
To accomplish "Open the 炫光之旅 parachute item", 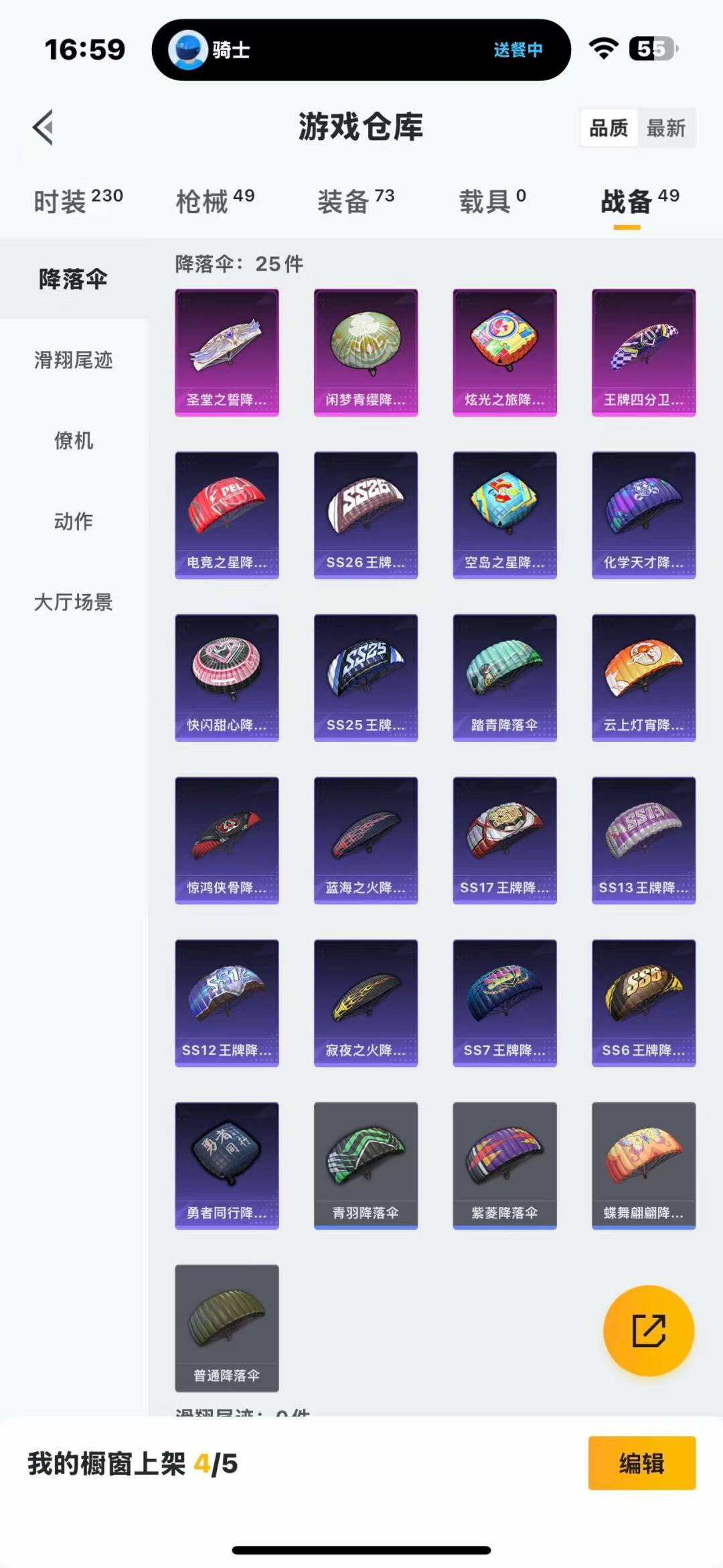I will tap(505, 352).
